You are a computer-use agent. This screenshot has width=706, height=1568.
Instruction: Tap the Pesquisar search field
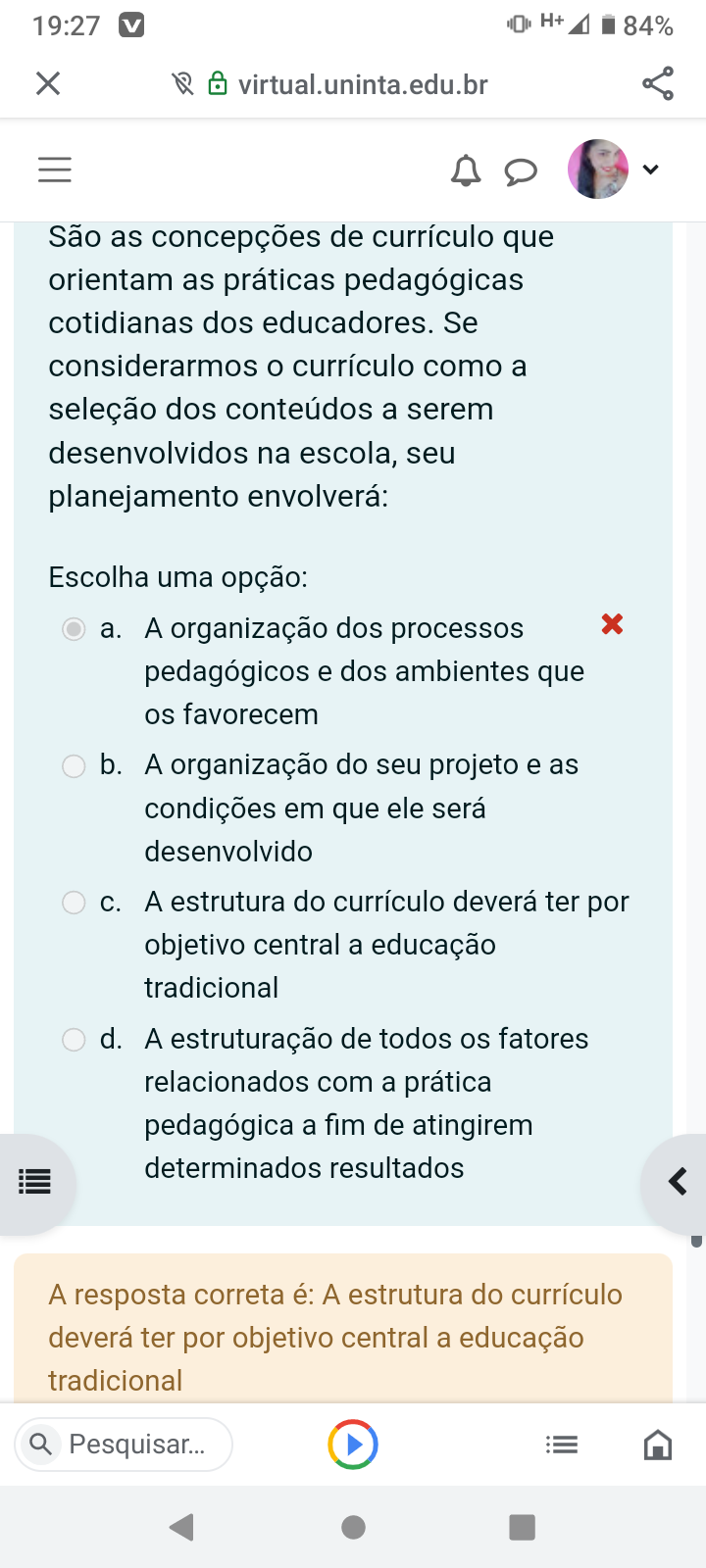[x=135, y=1444]
